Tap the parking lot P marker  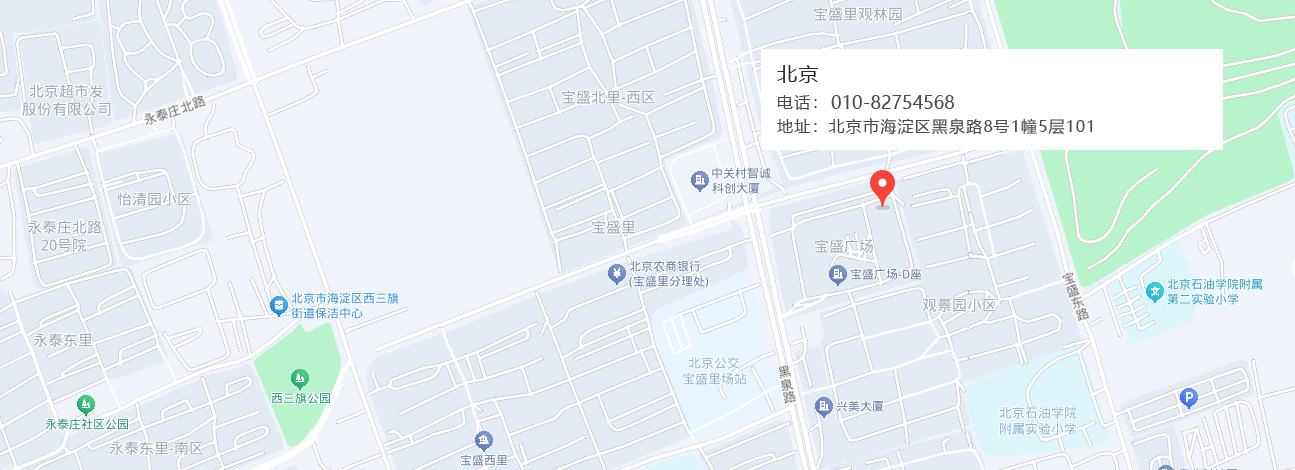tap(1188, 398)
